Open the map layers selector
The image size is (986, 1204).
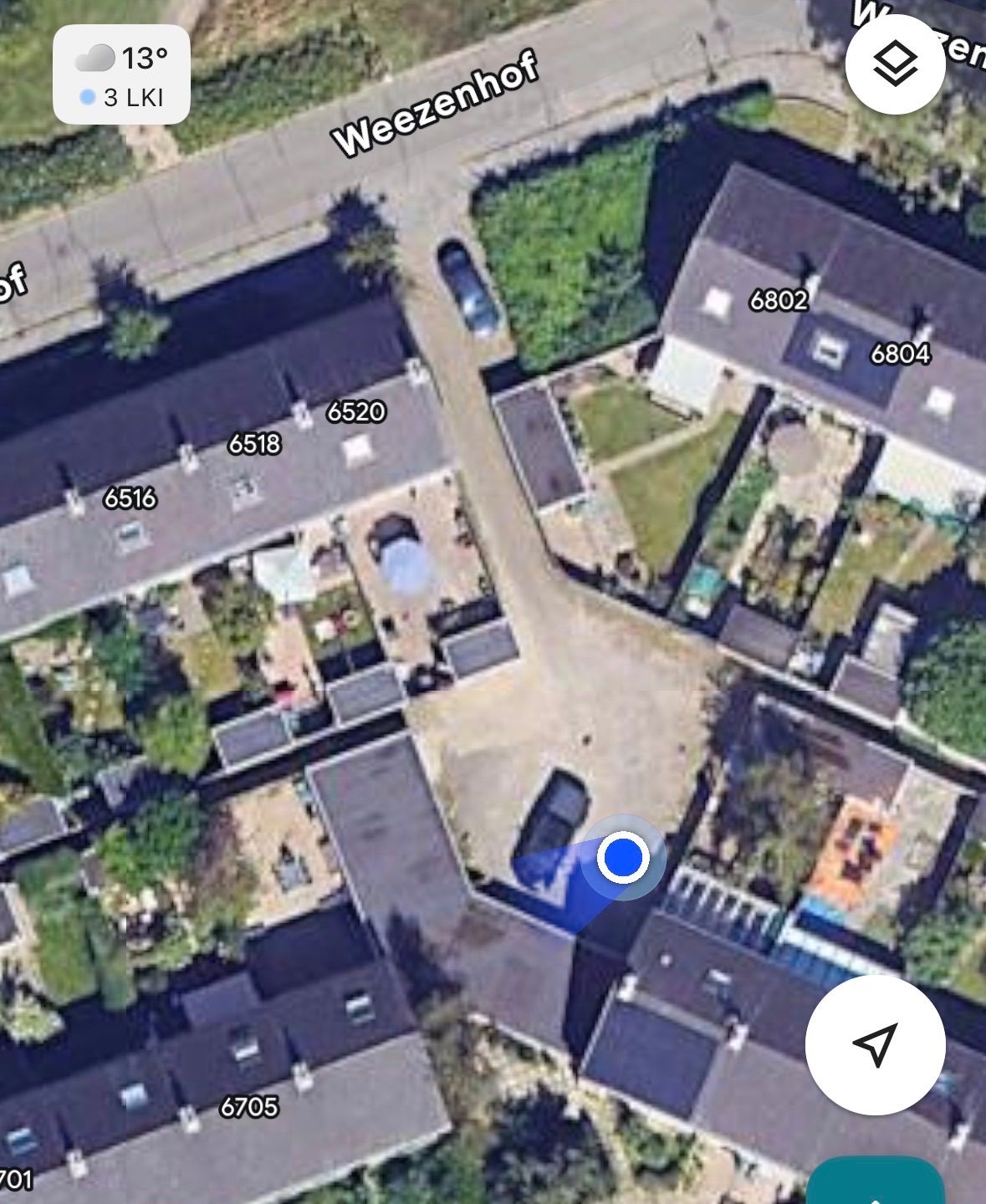click(x=895, y=64)
